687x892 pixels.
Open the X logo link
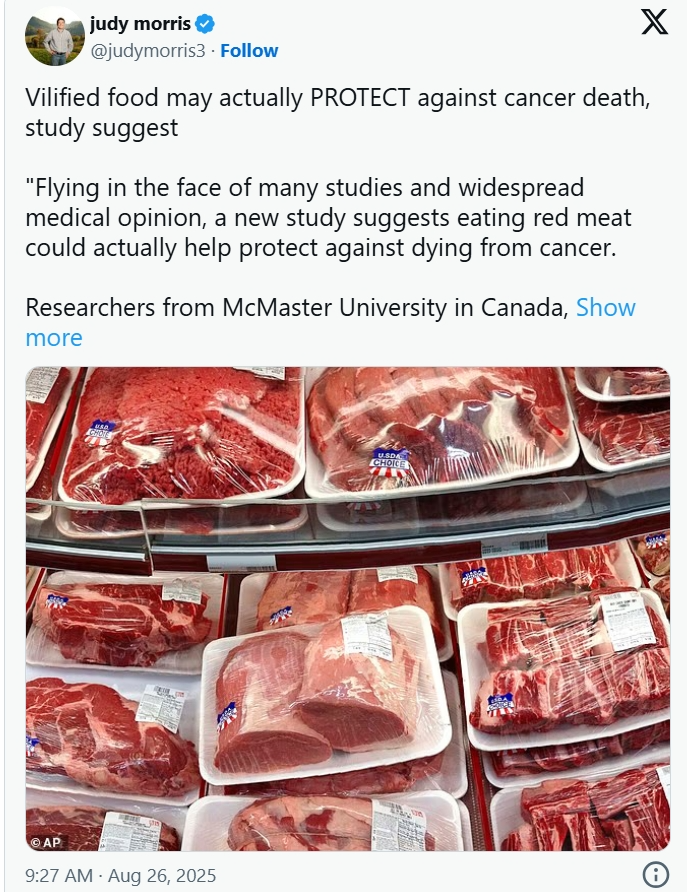pos(654,22)
